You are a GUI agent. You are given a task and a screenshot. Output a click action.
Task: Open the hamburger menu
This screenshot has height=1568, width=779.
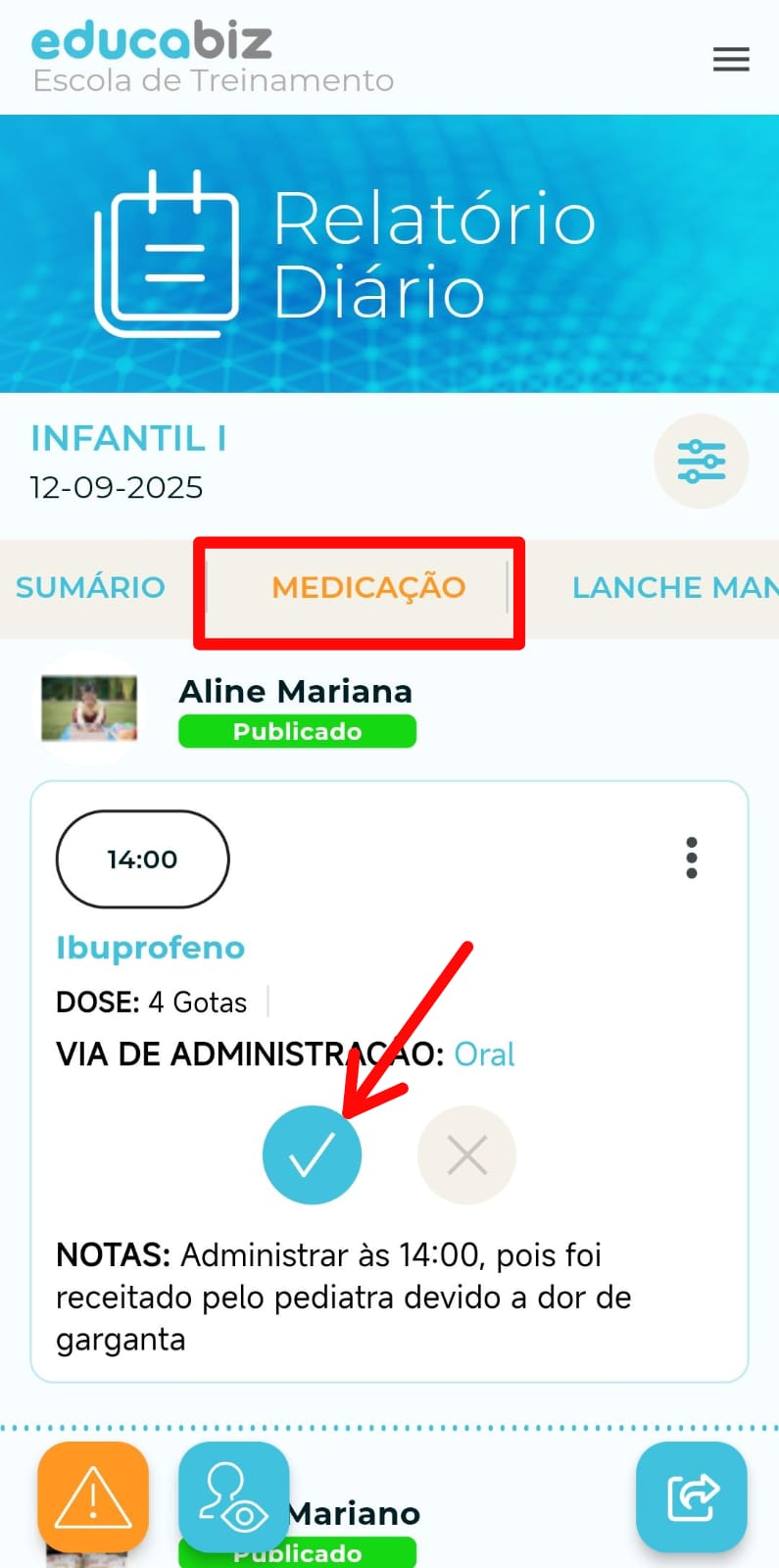730,60
